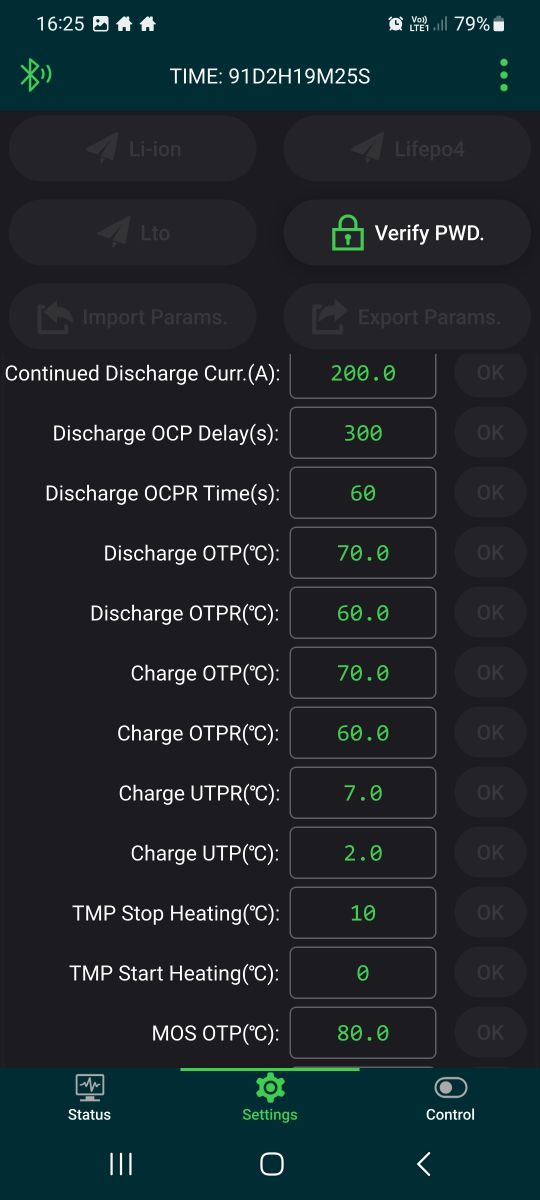Edit the Charge OTP(℃) value
The width and height of the screenshot is (540, 1200).
pos(363,673)
